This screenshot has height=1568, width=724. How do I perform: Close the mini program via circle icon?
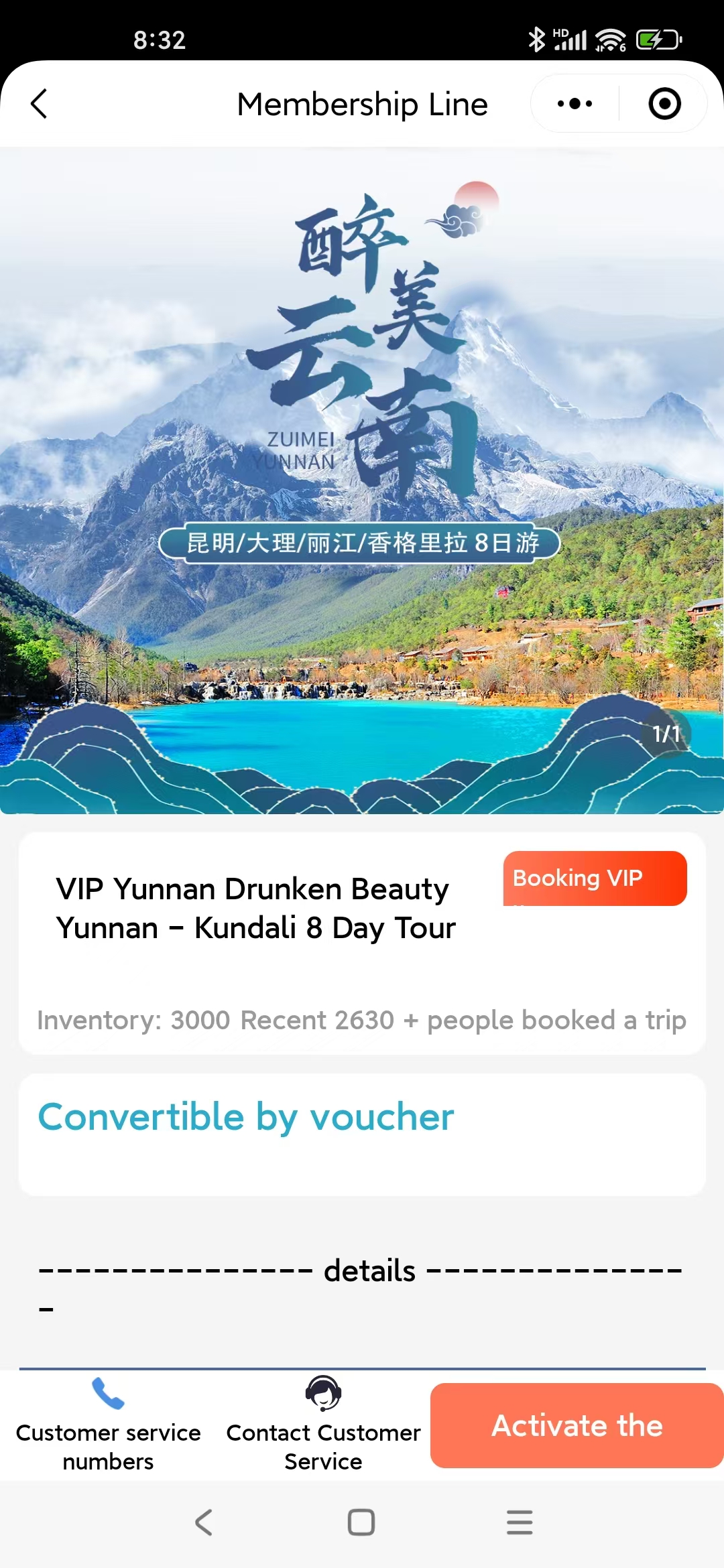[x=664, y=104]
